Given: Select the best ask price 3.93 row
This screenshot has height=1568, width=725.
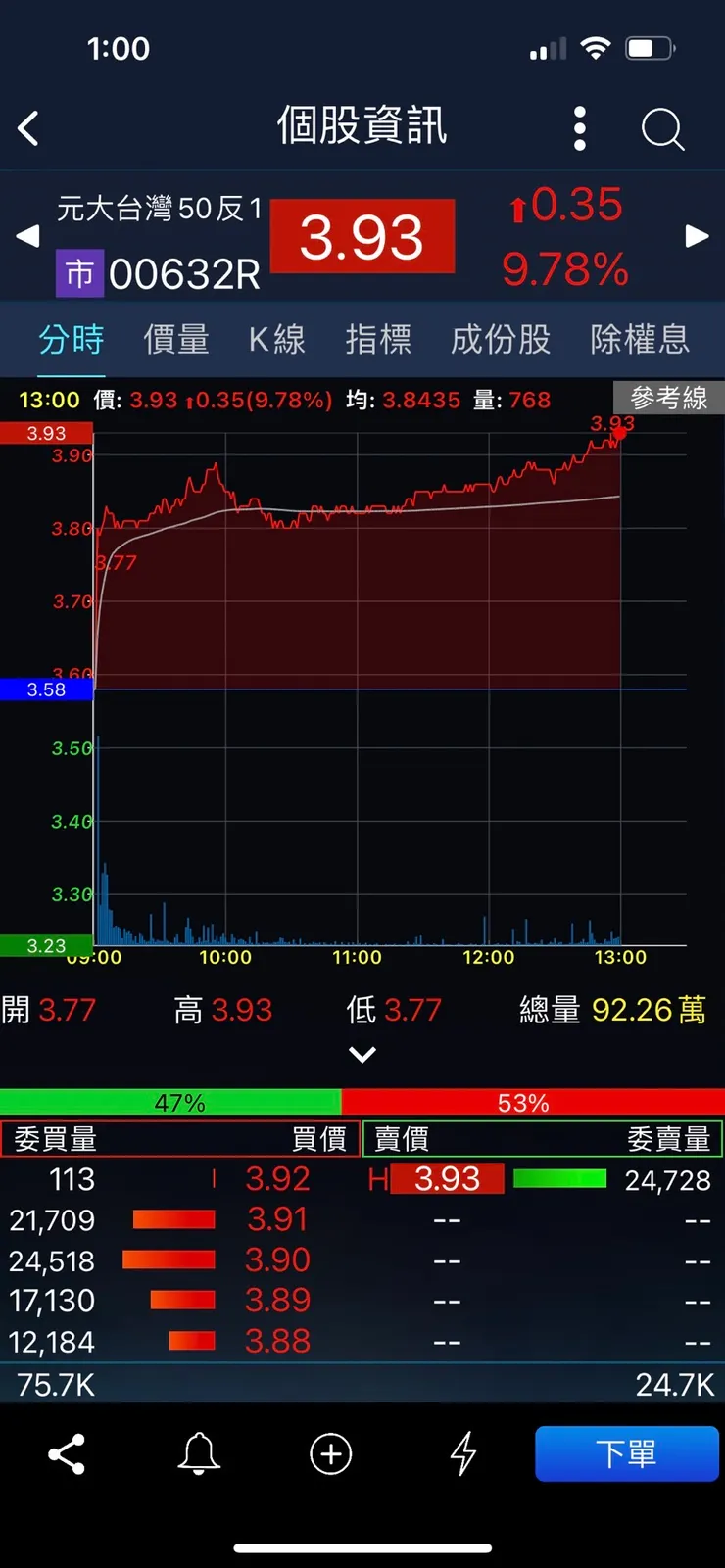Looking at the screenshot, I should pos(447,1179).
